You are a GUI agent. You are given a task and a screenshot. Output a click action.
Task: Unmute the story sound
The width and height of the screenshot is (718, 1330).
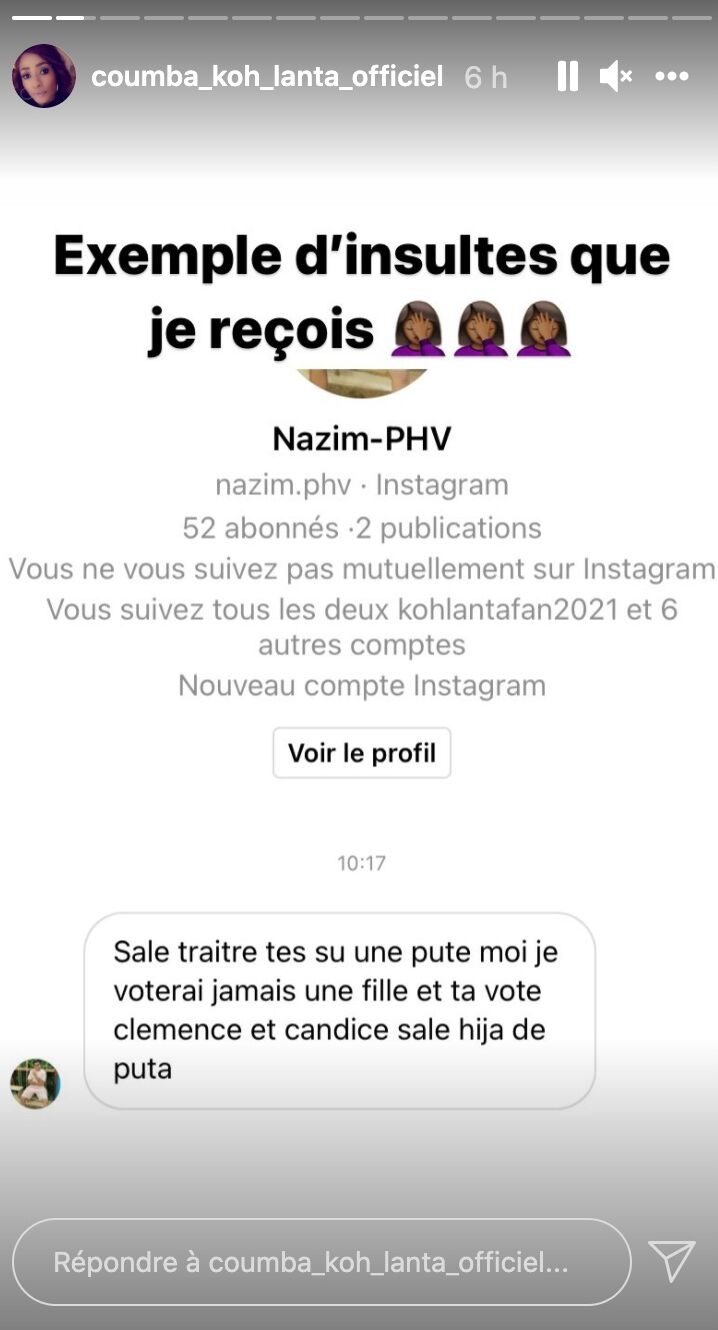[615, 76]
